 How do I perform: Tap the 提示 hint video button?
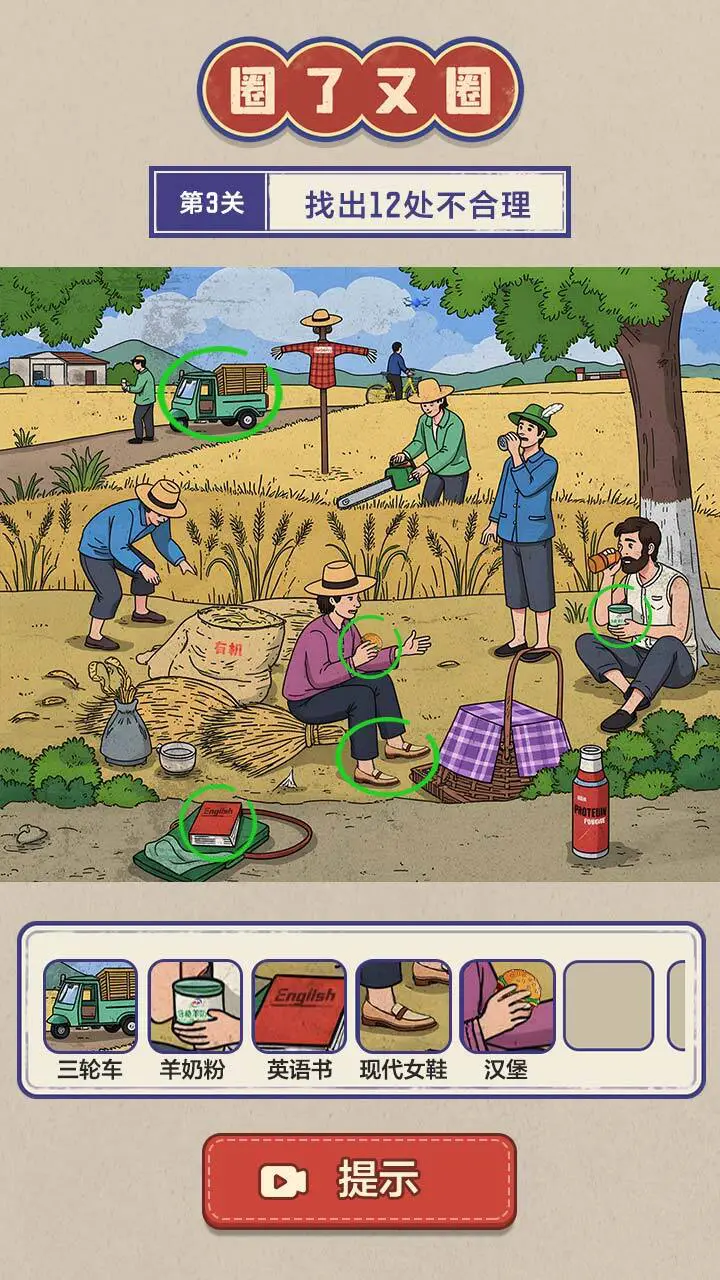pyautogui.click(x=359, y=1181)
